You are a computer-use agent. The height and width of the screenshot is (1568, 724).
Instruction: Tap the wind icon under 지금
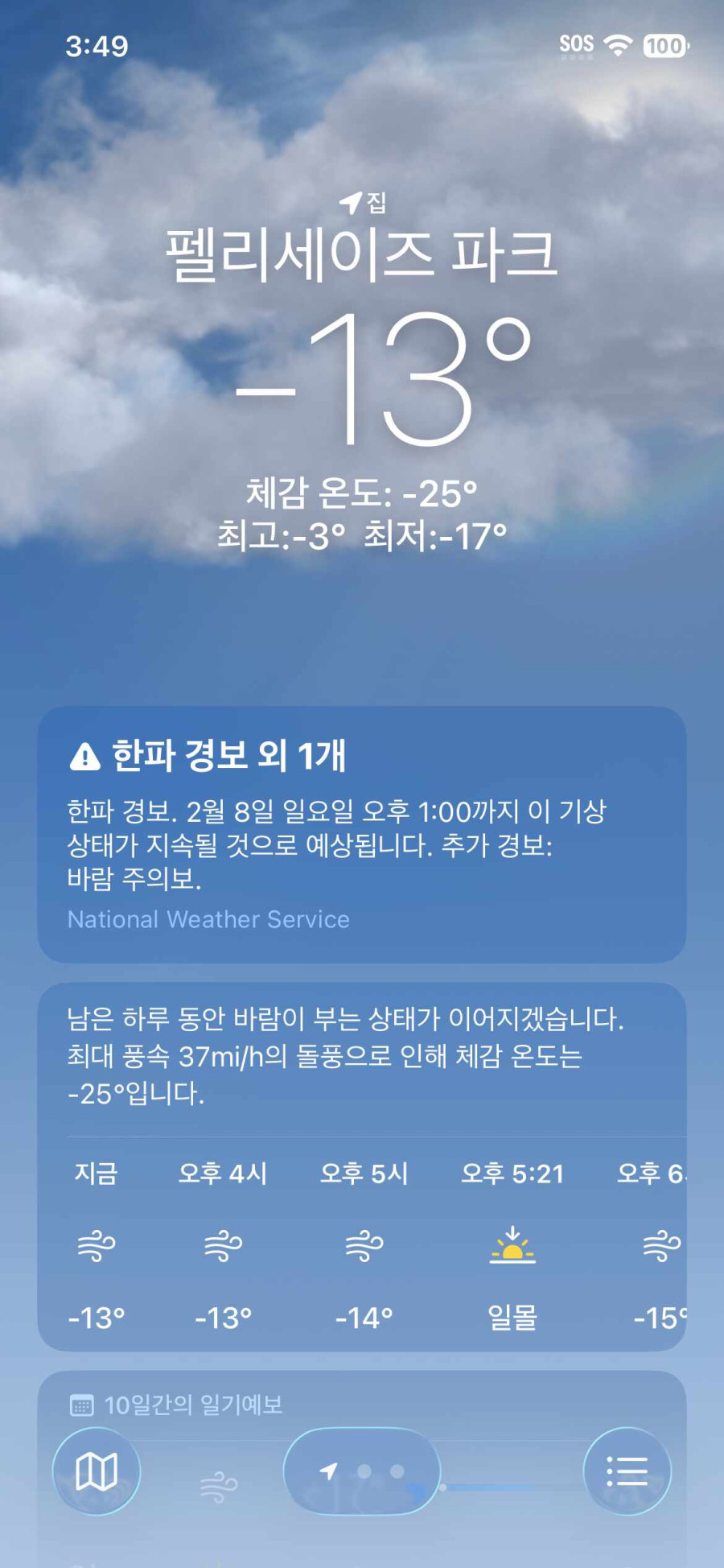[97, 1246]
